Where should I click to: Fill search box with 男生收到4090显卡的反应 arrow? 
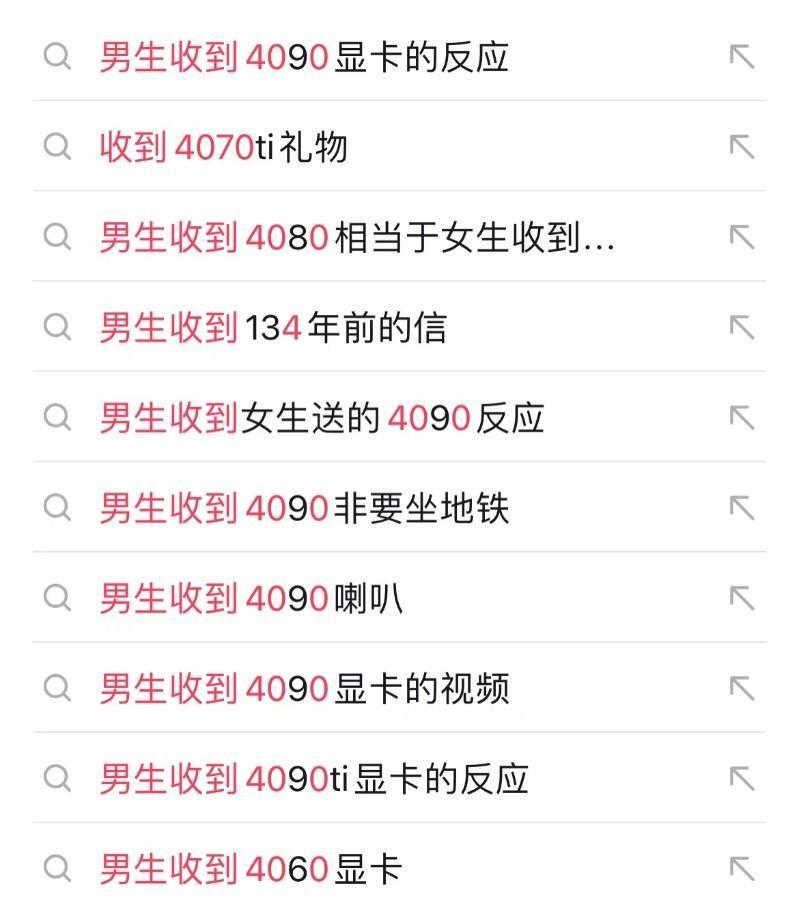pyautogui.click(x=741, y=57)
